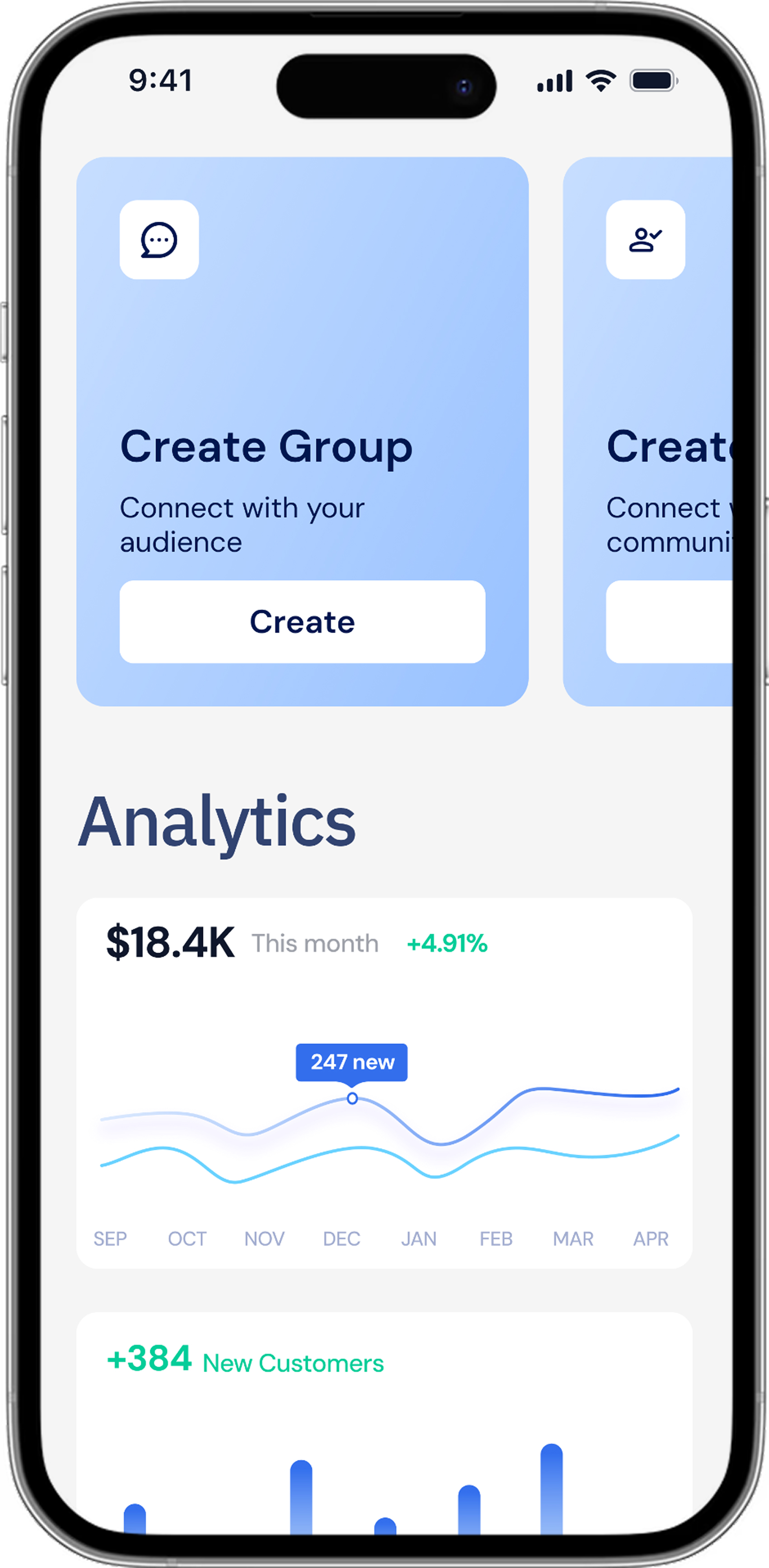The width and height of the screenshot is (769, 1568).
Task: Select the 247 new data point on chart
Action: (352, 1099)
